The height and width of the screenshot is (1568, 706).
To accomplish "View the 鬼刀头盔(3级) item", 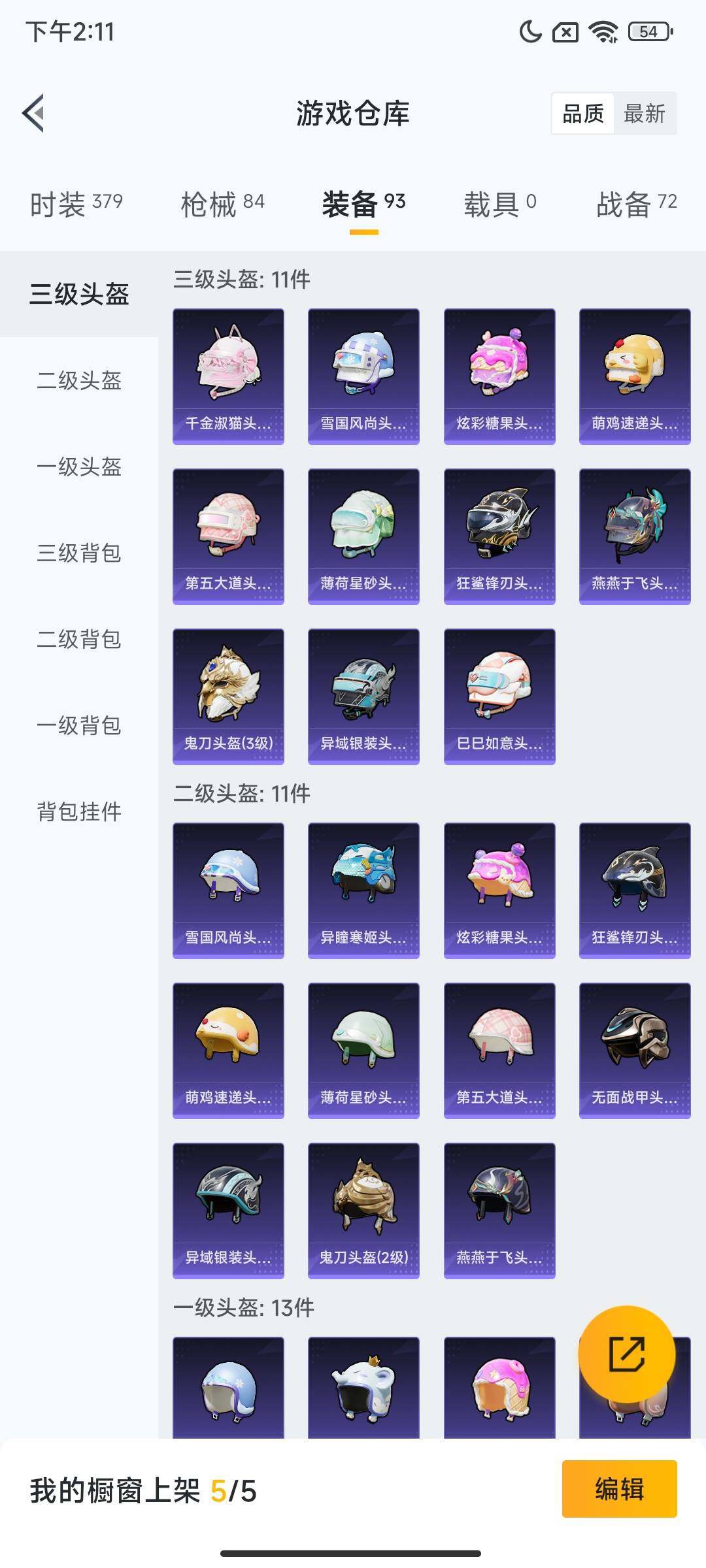I will click(x=228, y=696).
